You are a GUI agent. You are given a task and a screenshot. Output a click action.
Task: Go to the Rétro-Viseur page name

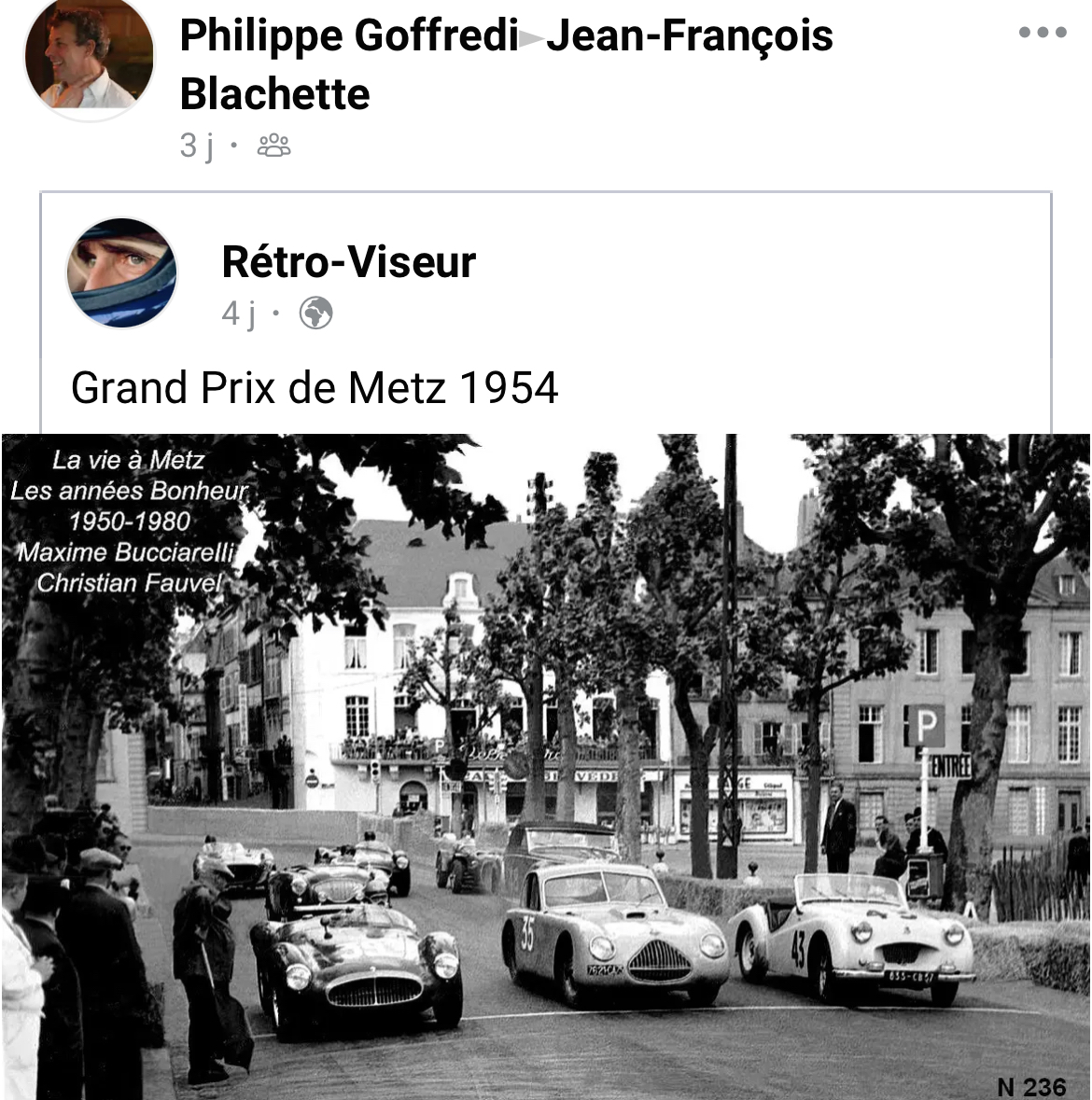(348, 262)
